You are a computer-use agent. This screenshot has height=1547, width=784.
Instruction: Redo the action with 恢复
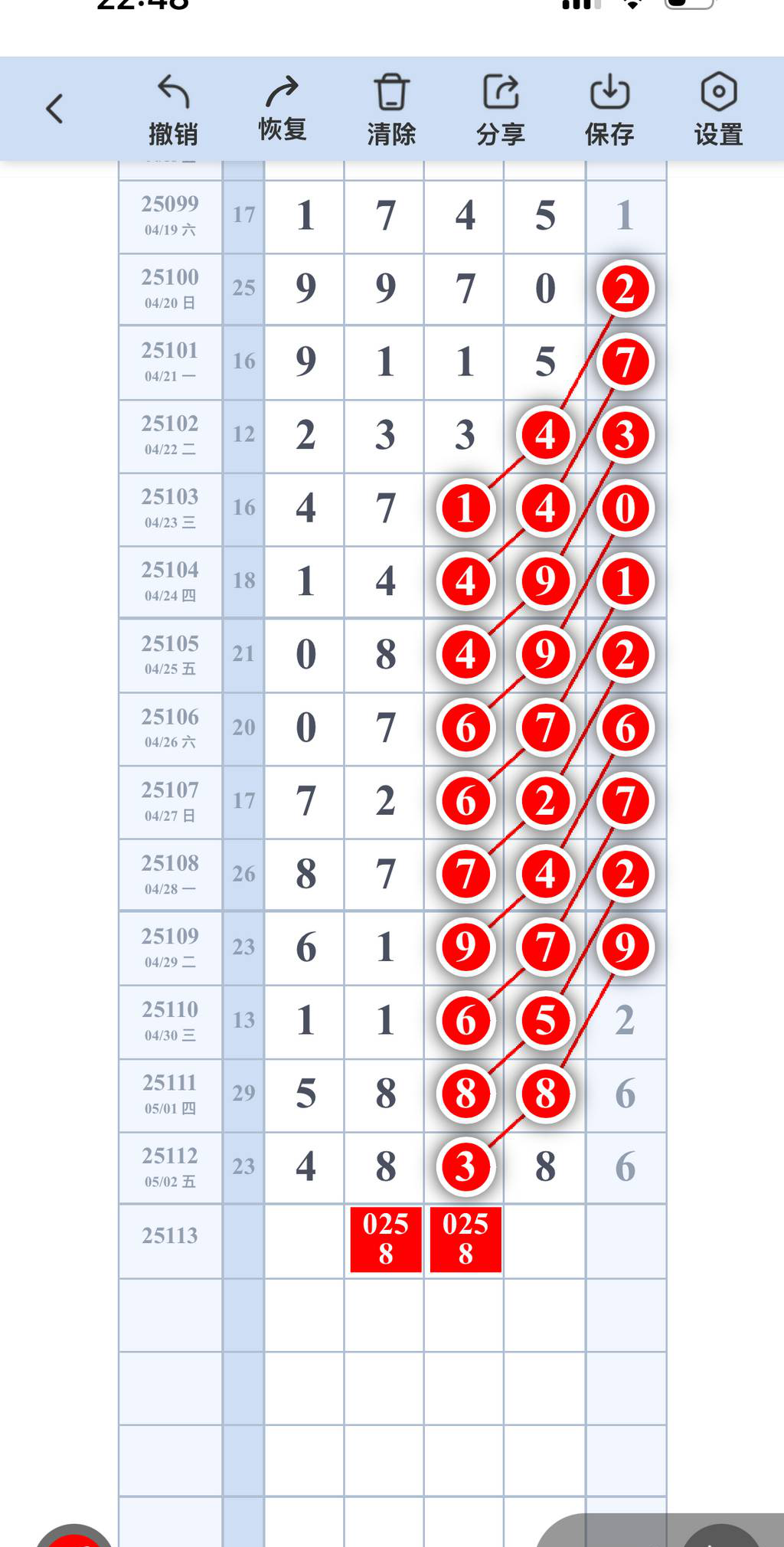pyautogui.click(x=283, y=110)
